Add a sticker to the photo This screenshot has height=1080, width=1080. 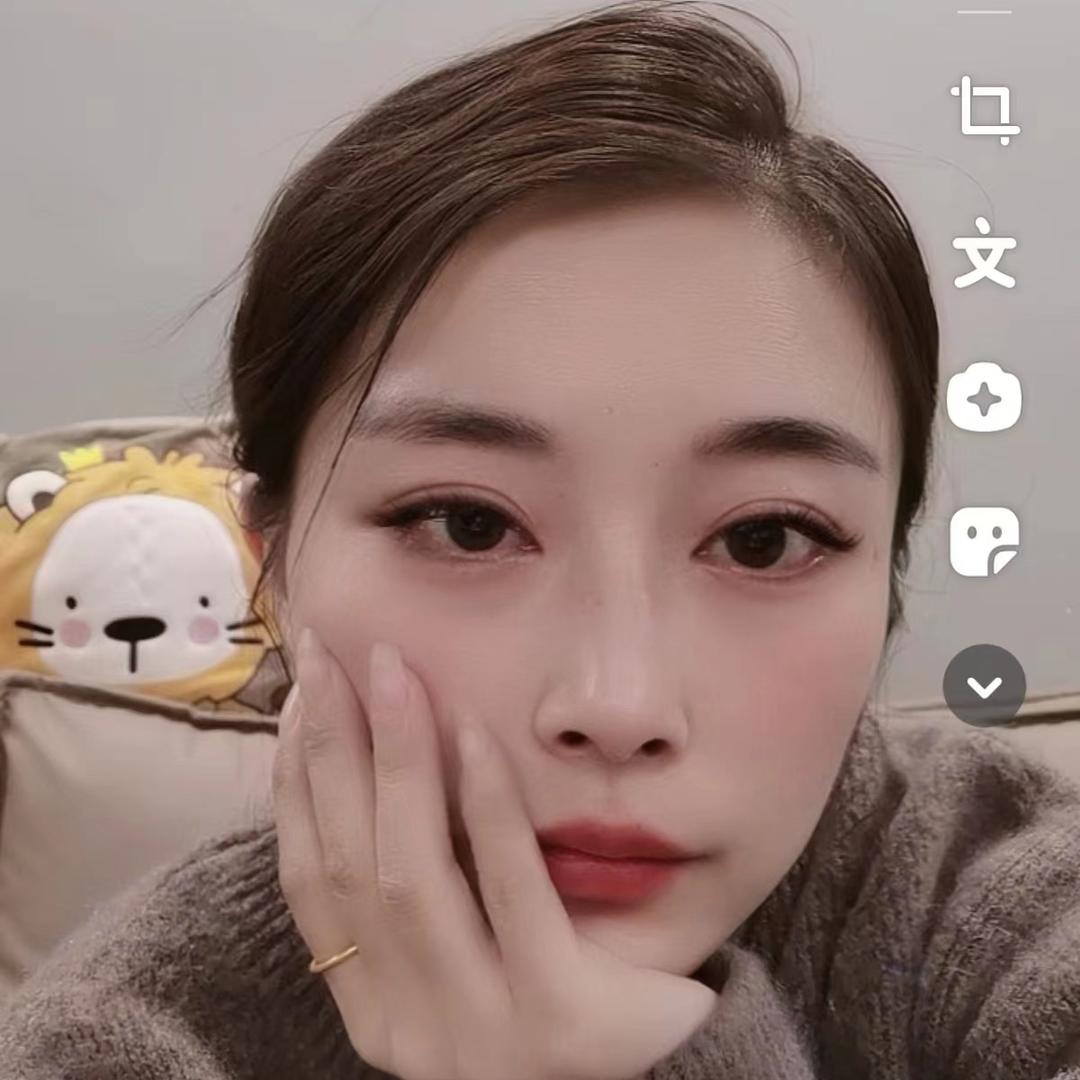coord(985,542)
